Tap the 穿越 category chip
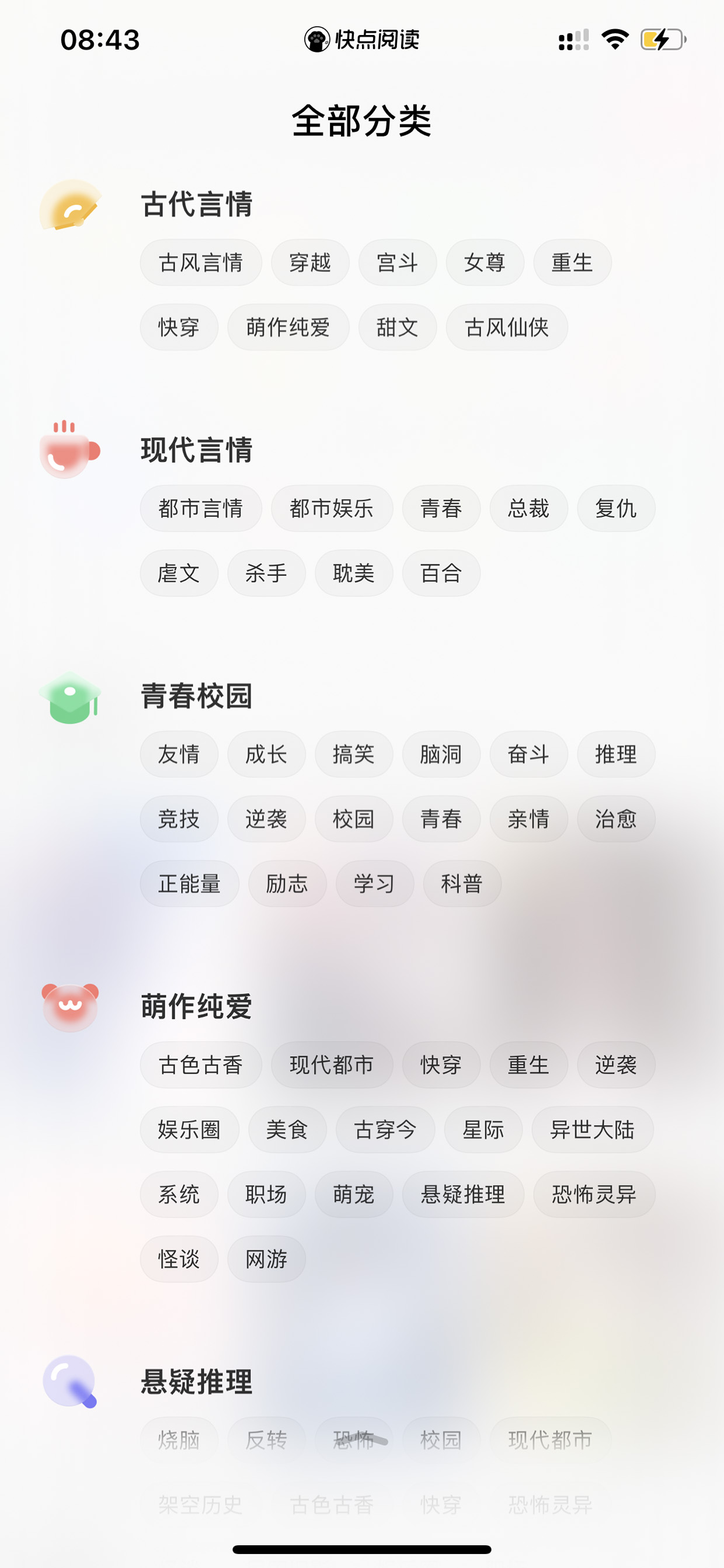724x1568 pixels. coord(310,262)
